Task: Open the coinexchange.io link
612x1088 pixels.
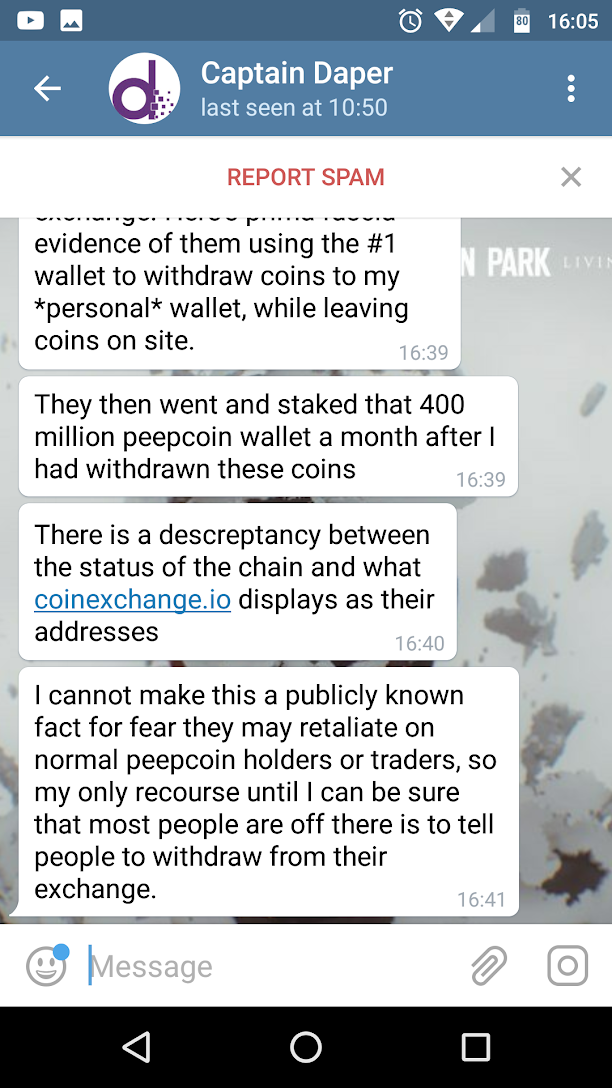Action: click(132, 600)
